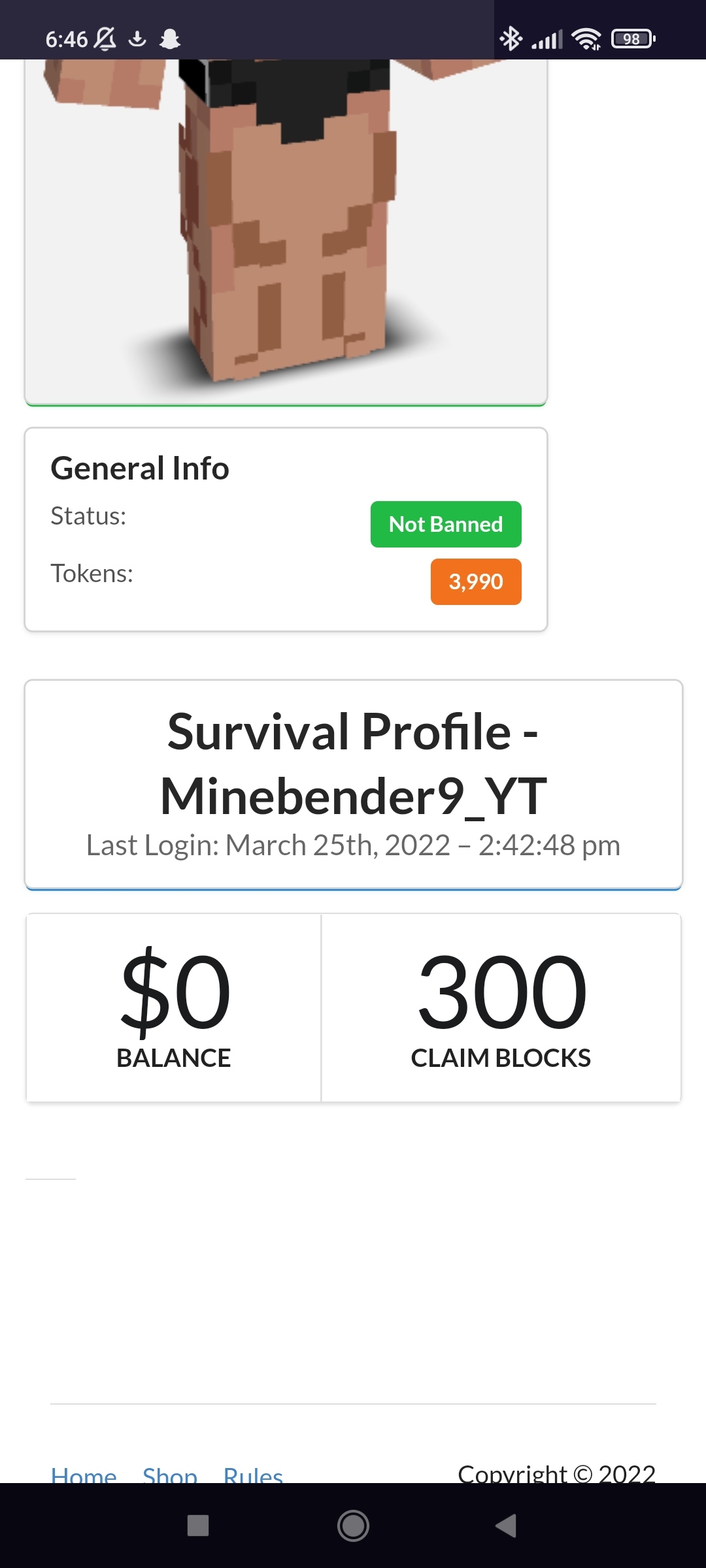This screenshot has width=706, height=1568.
Task: Open the recent apps view
Action: tap(198, 1526)
